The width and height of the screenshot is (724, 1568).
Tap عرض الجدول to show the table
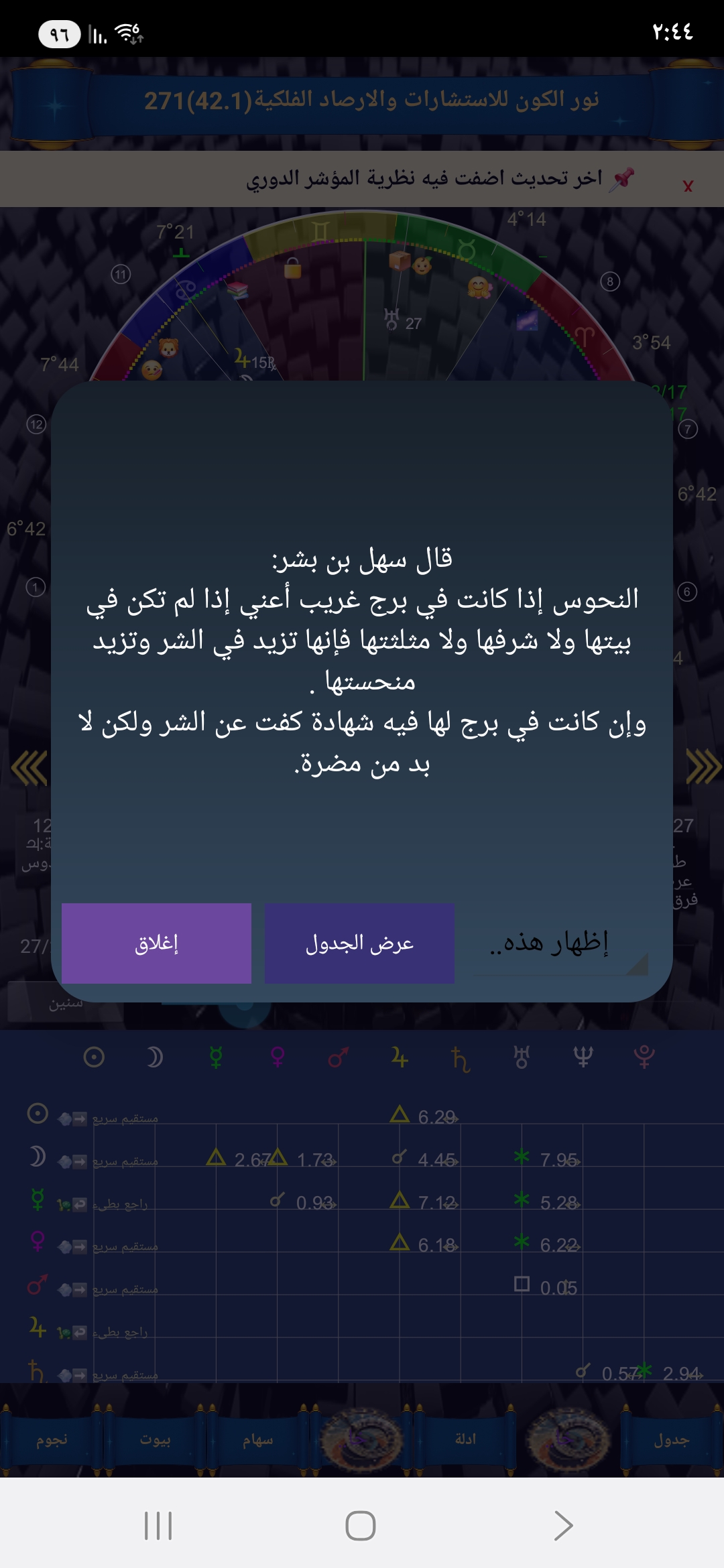359,943
